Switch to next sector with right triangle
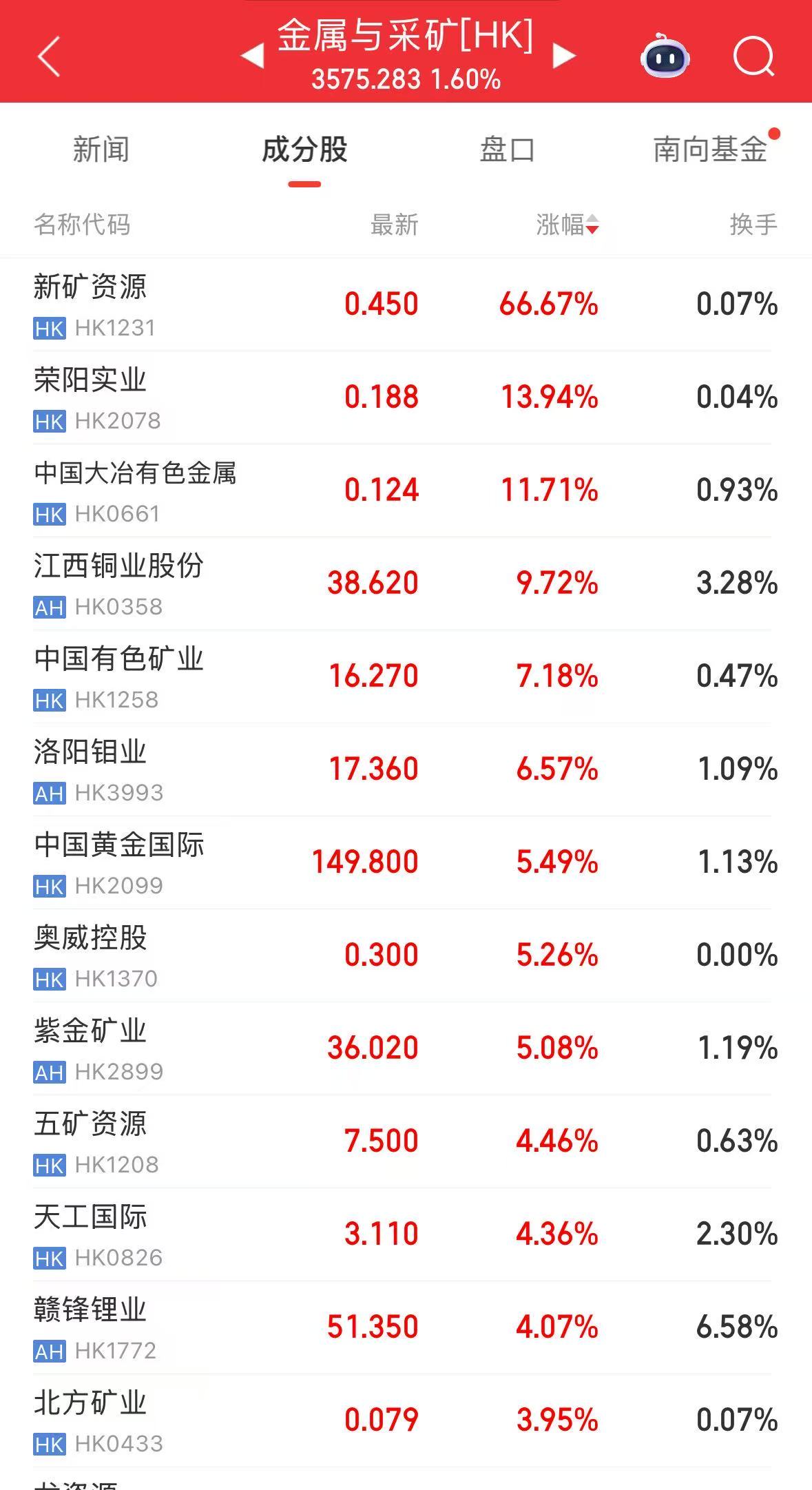 point(564,56)
